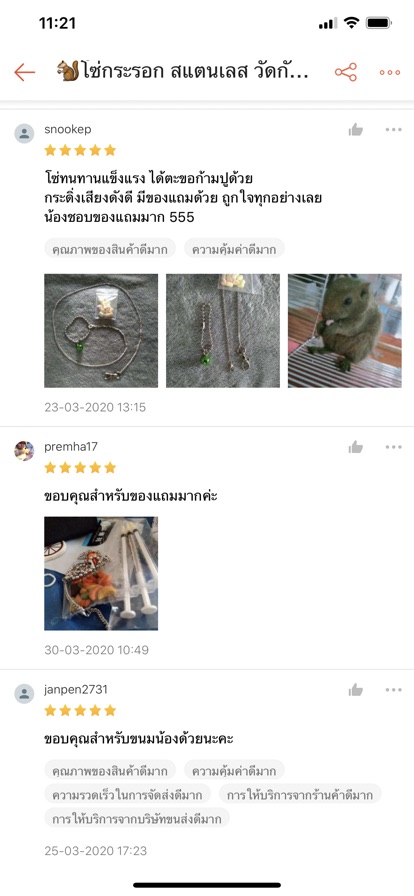Open snookep's squirrel photo
The height and width of the screenshot is (896, 414).
click(x=345, y=331)
